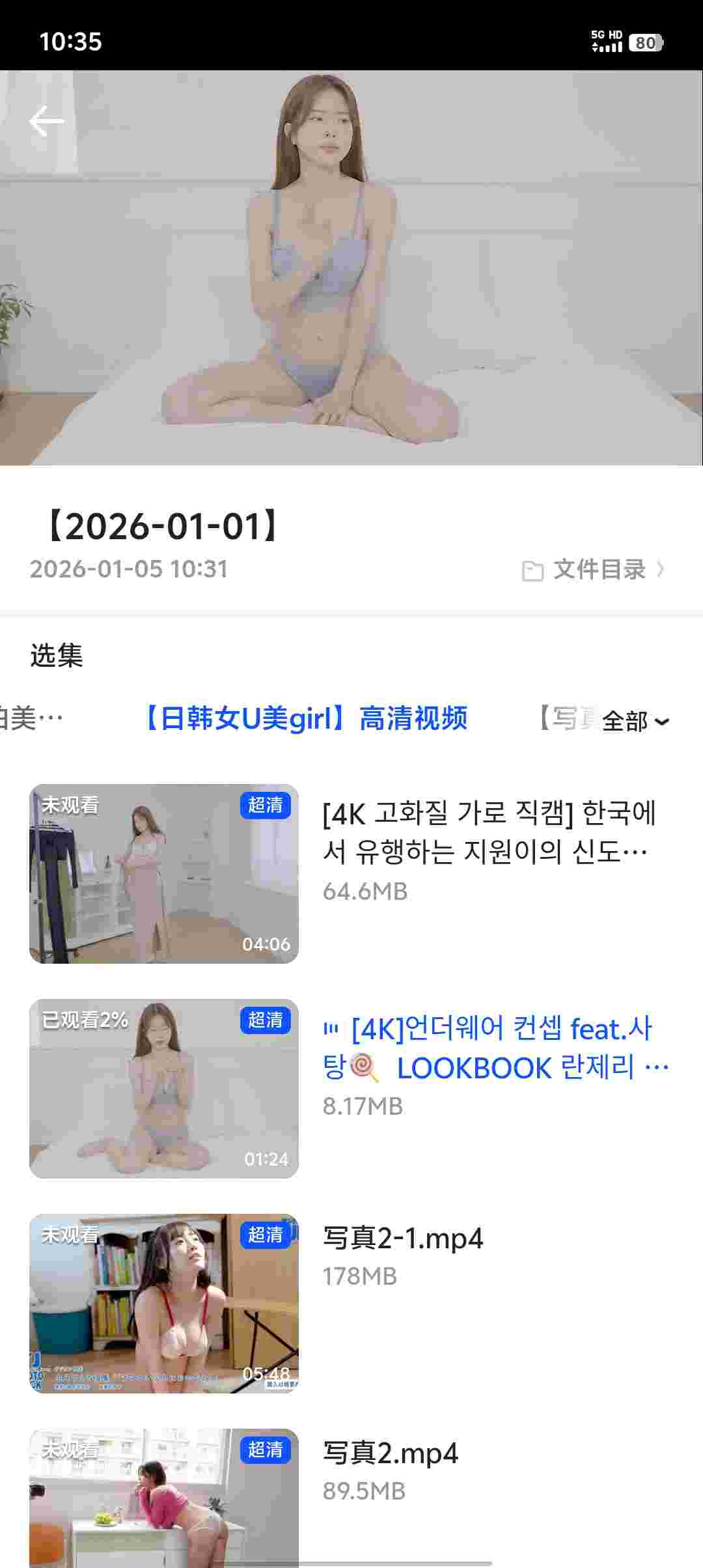Image resolution: width=703 pixels, height=1568 pixels.
Task: Play the 64.6MB 4K video
Action: (163, 873)
